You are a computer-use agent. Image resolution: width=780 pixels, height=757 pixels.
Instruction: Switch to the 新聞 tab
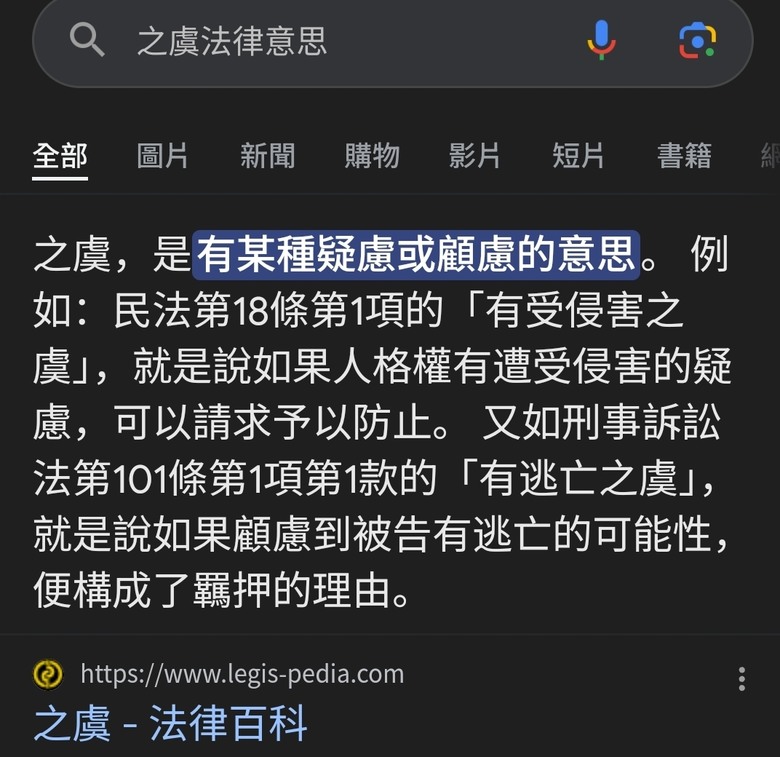point(267,156)
